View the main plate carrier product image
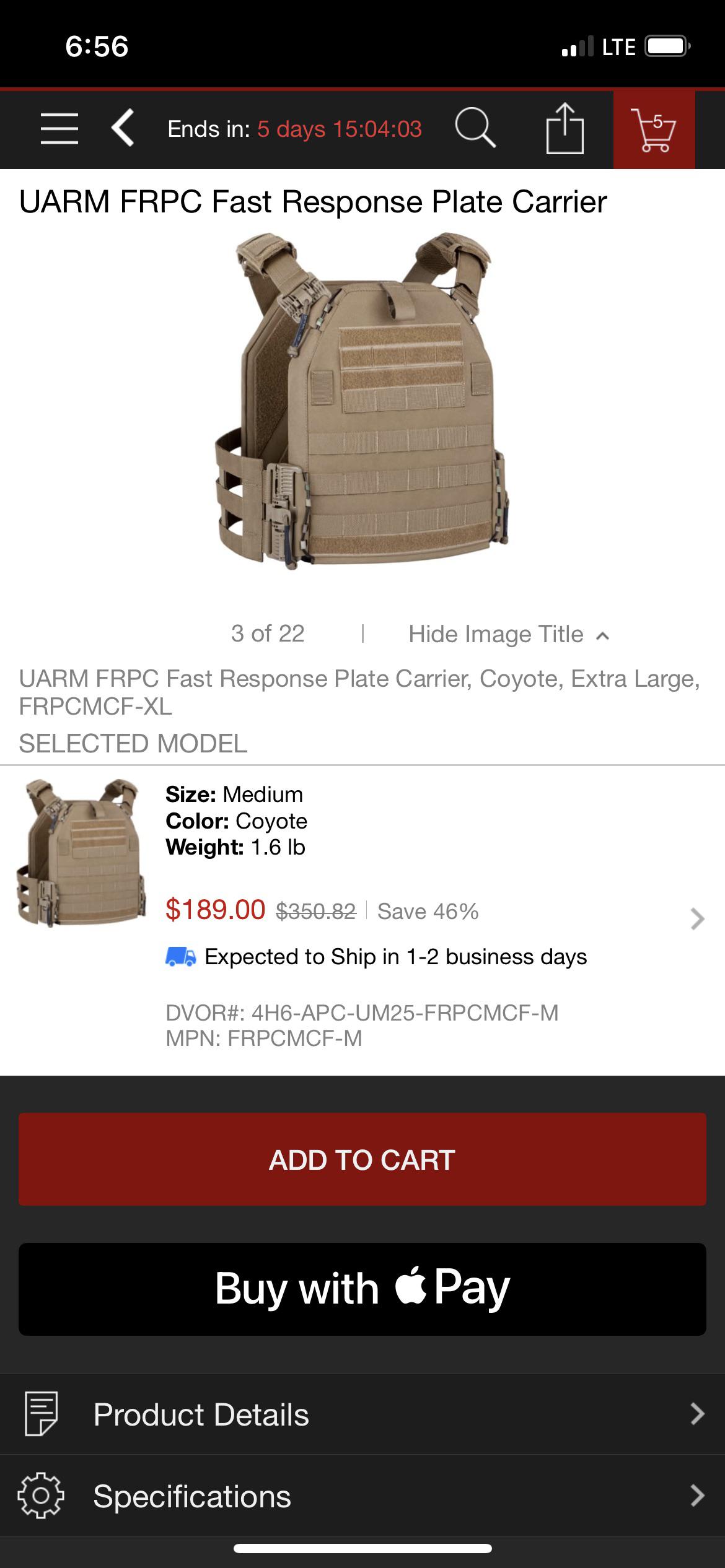The width and height of the screenshot is (725, 1568). (x=362, y=401)
